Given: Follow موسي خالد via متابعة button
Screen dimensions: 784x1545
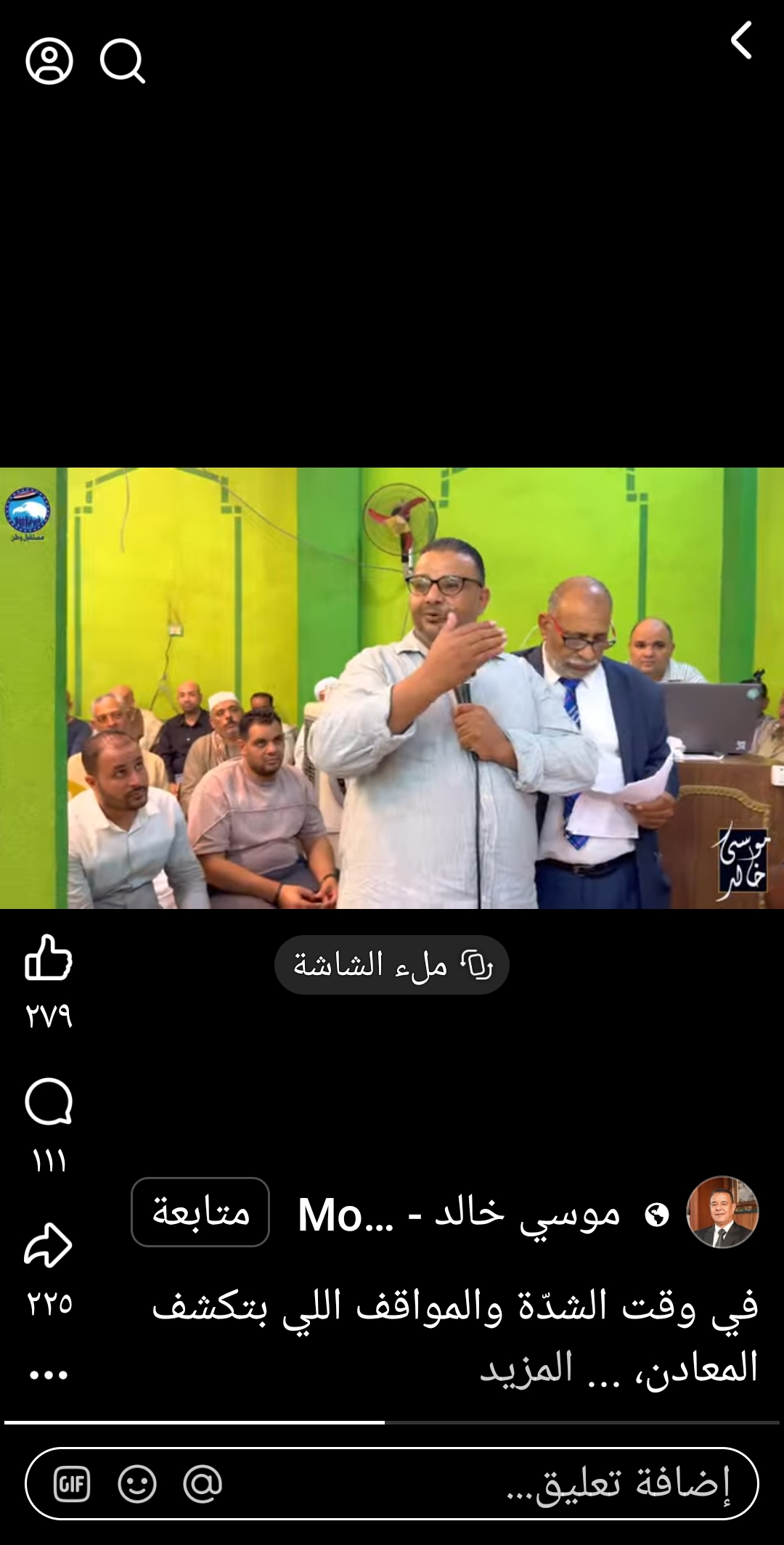Looking at the screenshot, I should coord(200,1212).
